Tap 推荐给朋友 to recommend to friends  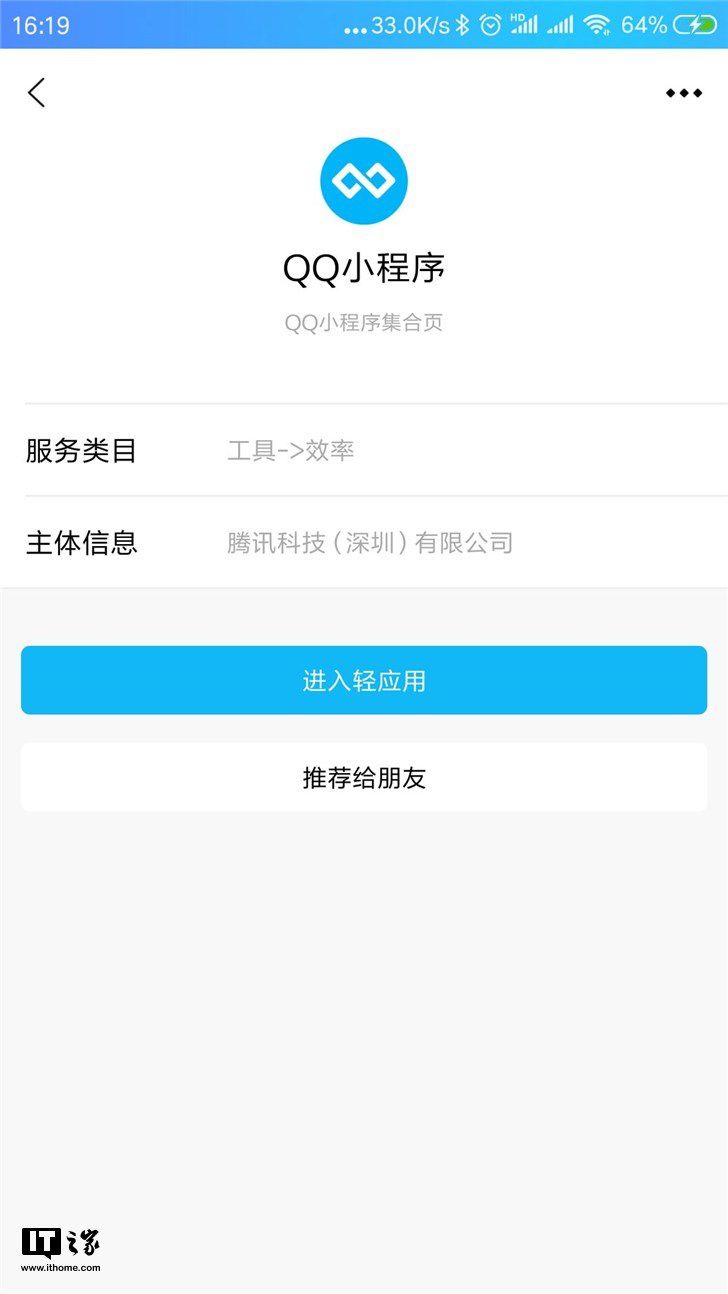[364, 777]
